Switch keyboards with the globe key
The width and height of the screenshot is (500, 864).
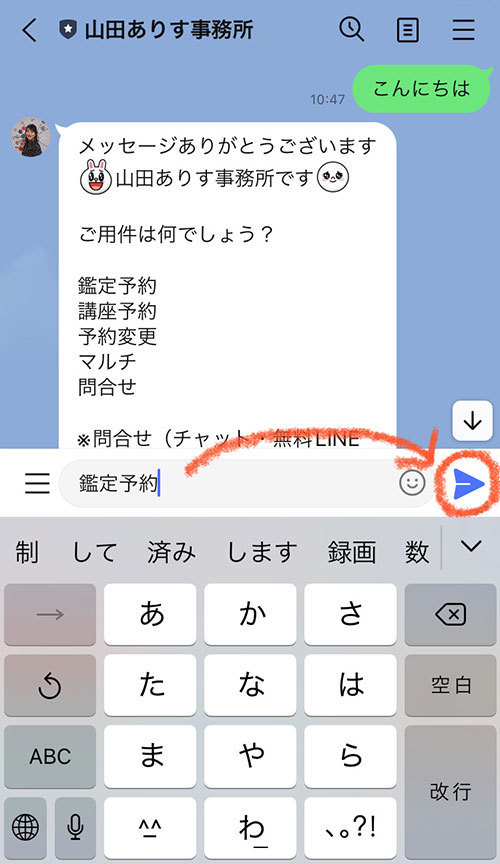(25, 827)
